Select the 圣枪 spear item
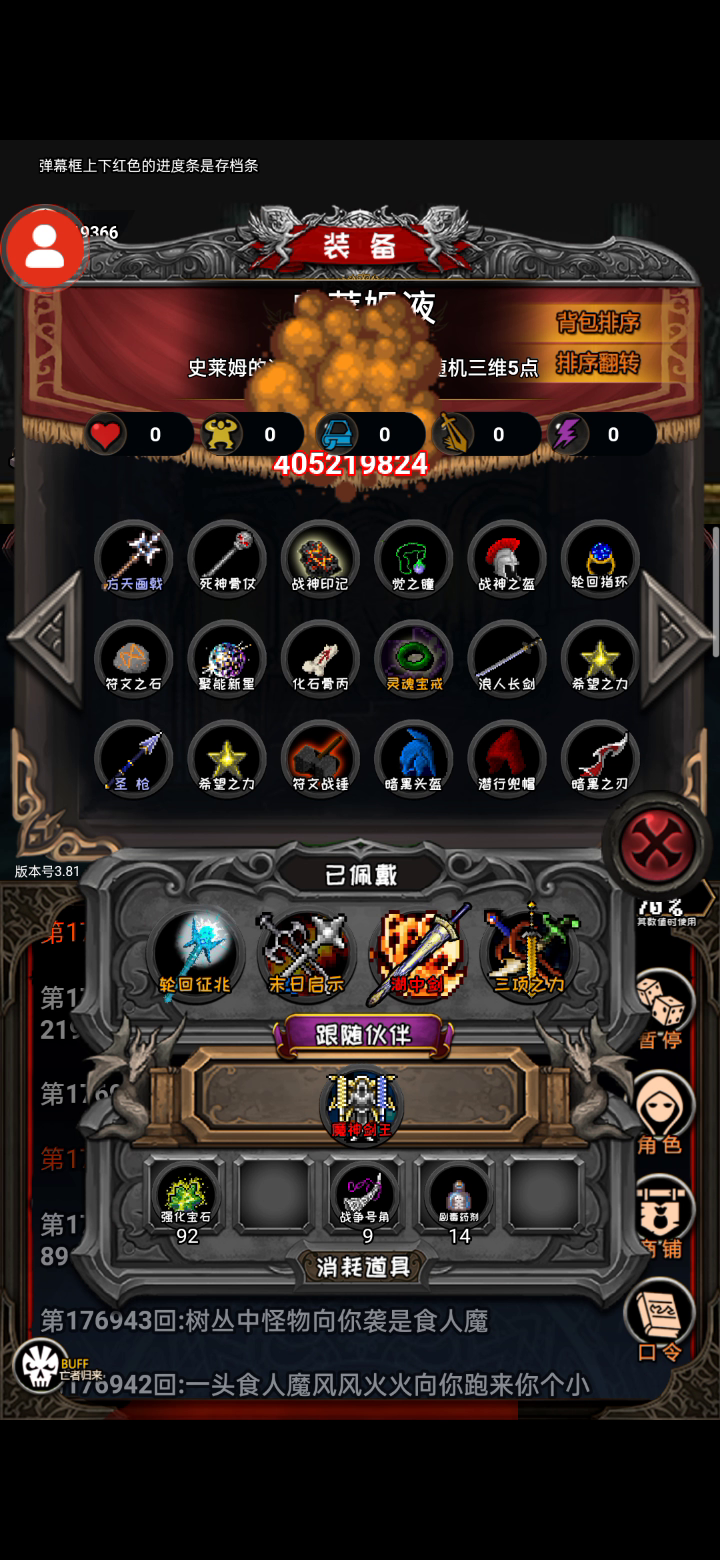The image size is (720, 1560). tap(134, 759)
